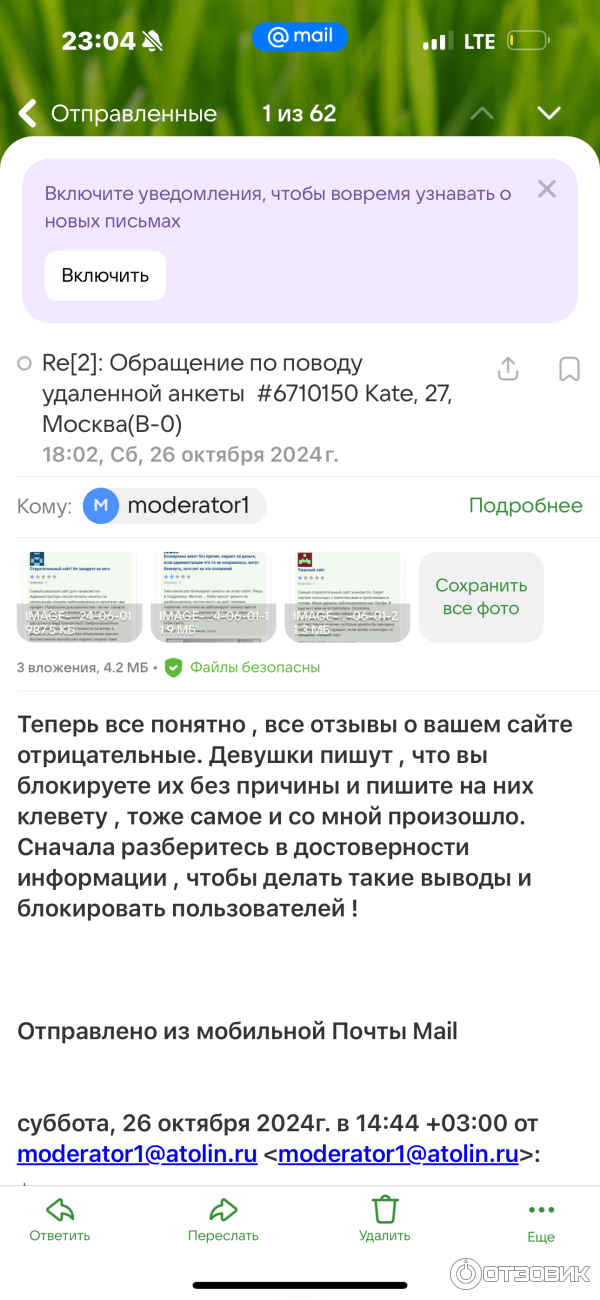This screenshot has width=600, height=1300.
Task: Show details via Подробнее
Action: point(525,506)
